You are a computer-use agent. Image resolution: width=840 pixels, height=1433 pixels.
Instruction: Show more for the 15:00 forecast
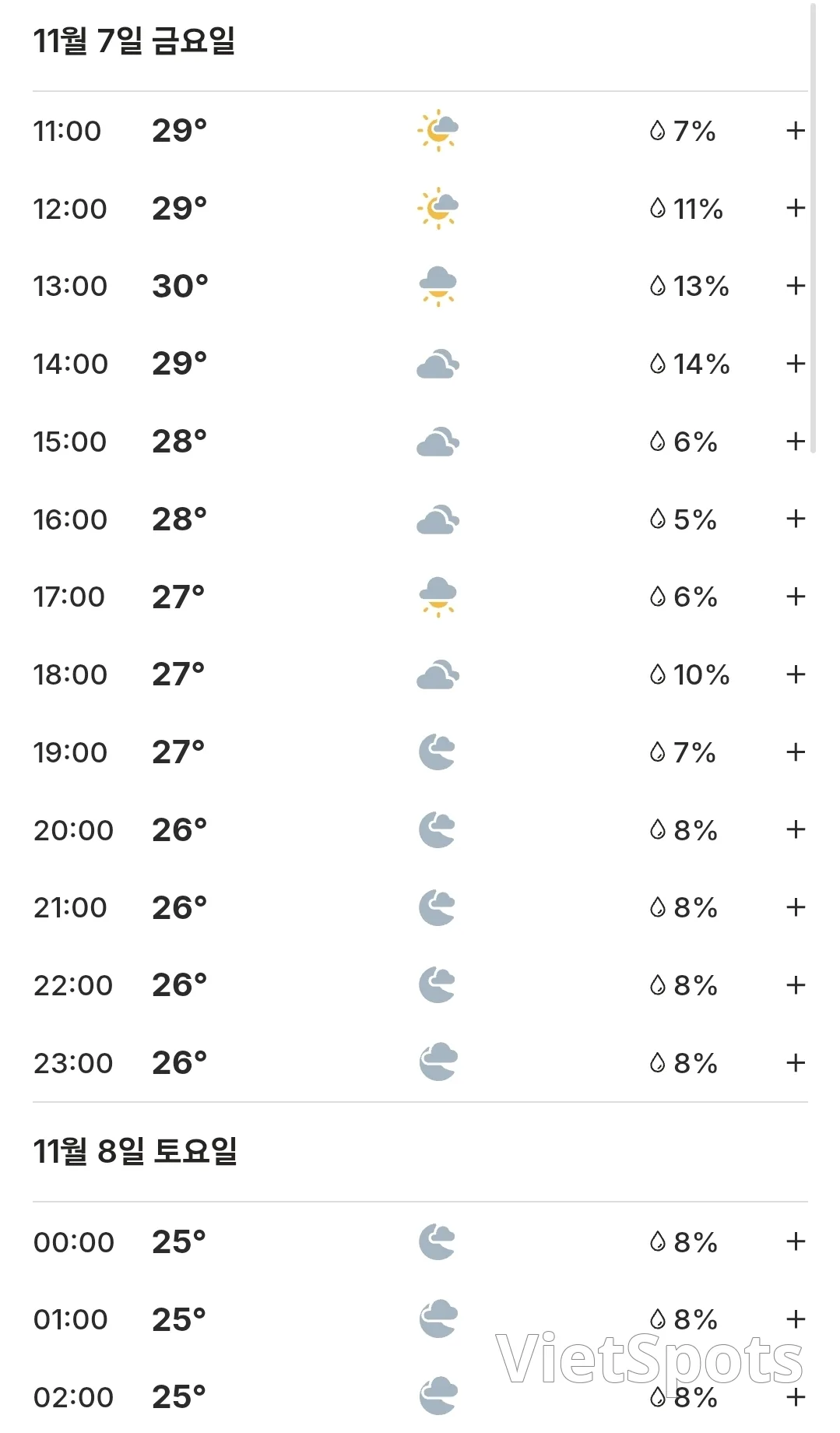(795, 442)
